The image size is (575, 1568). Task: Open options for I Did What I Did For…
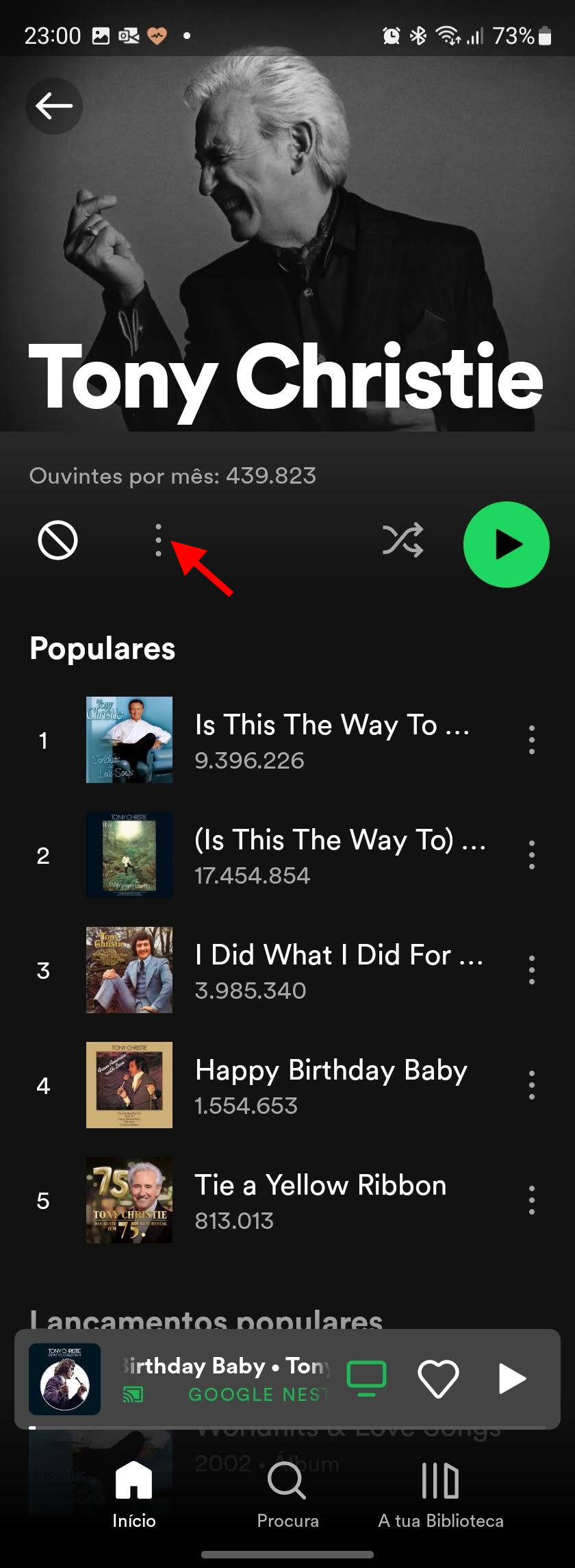pos(531,971)
